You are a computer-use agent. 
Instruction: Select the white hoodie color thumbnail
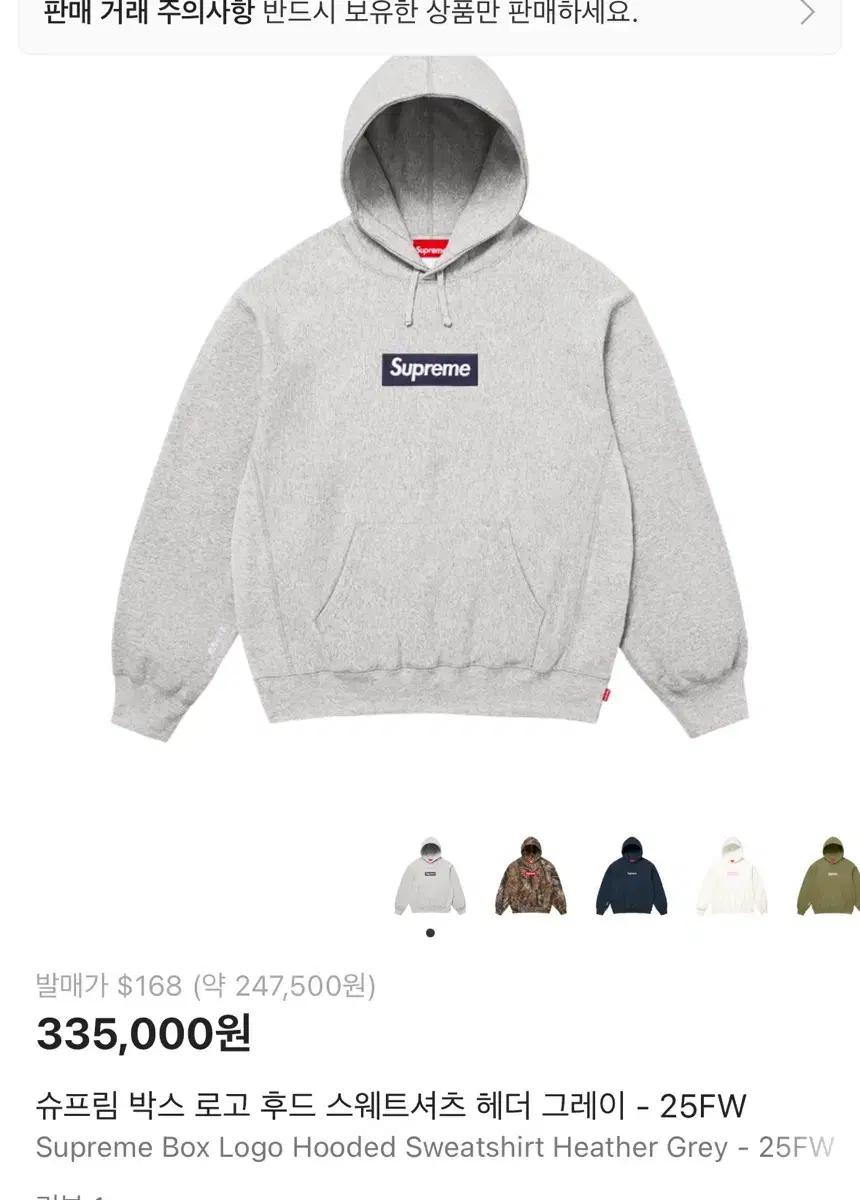pos(731,876)
